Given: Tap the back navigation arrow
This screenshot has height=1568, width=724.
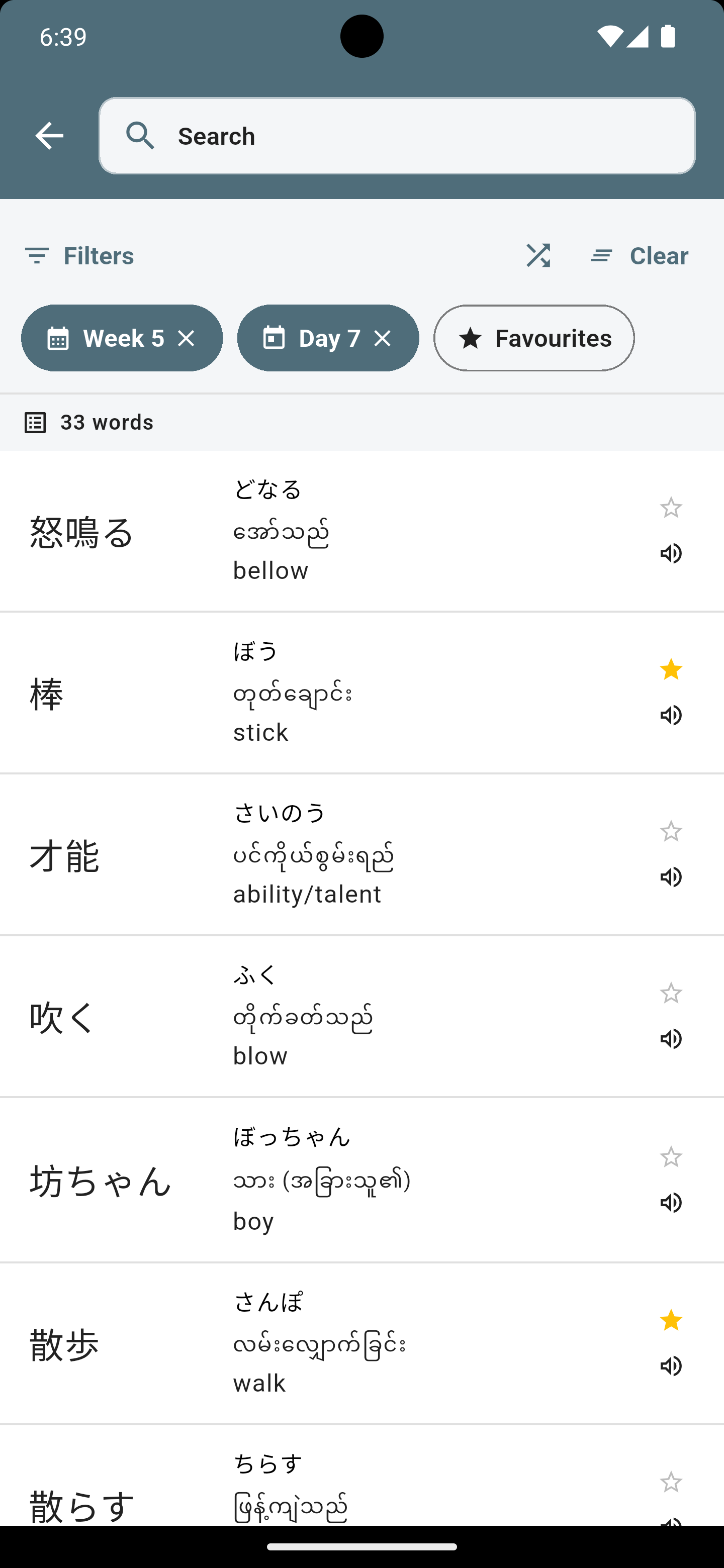Looking at the screenshot, I should pyautogui.click(x=49, y=135).
